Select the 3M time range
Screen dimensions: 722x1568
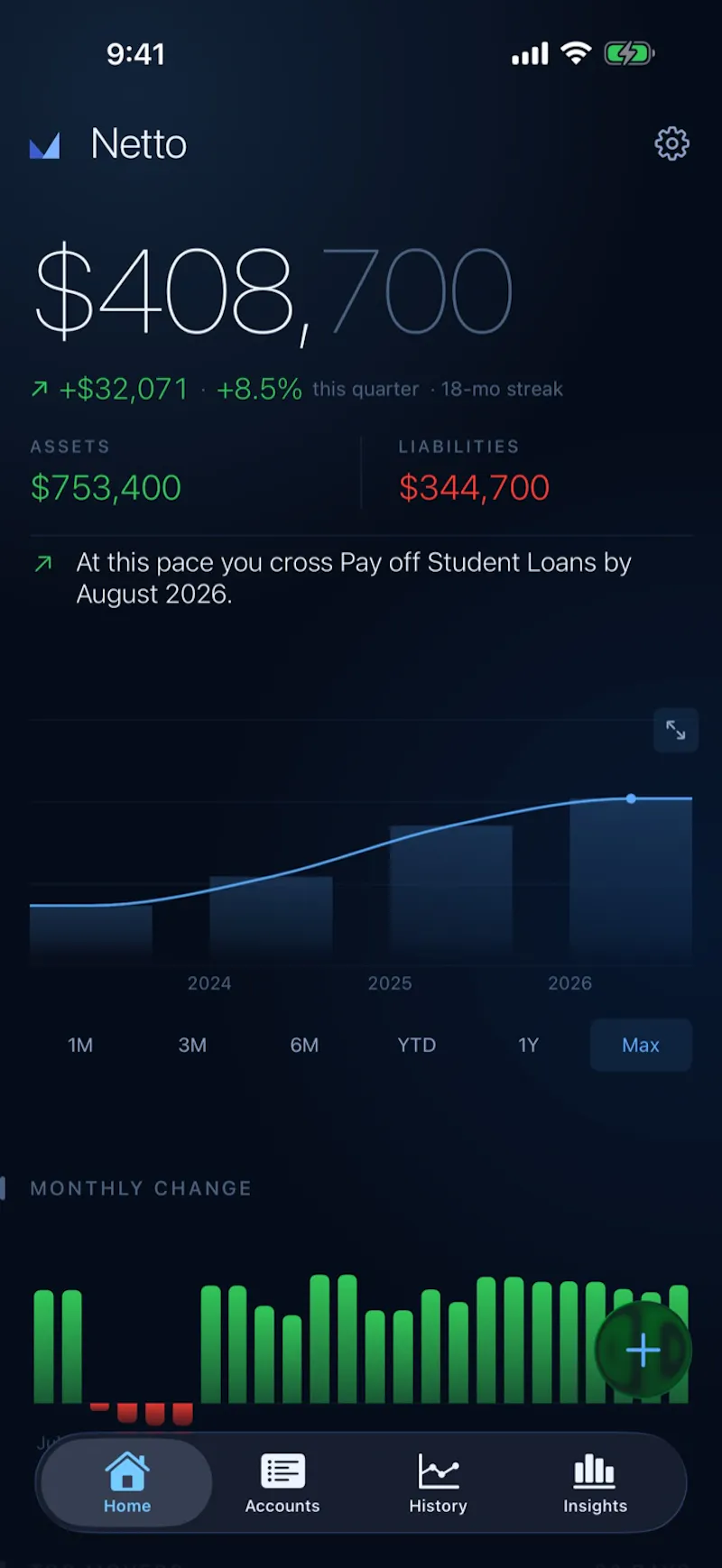click(192, 1045)
